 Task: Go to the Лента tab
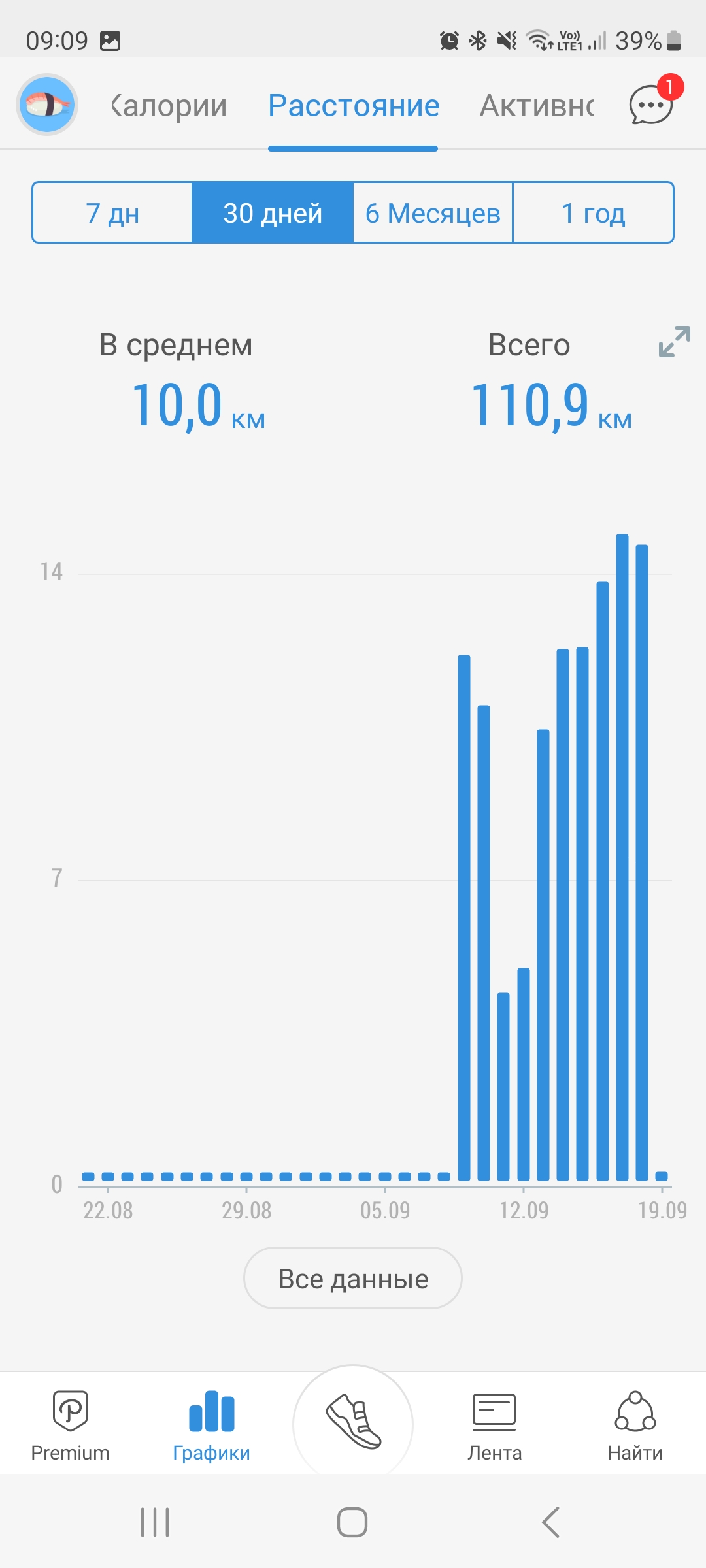(x=494, y=1426)
